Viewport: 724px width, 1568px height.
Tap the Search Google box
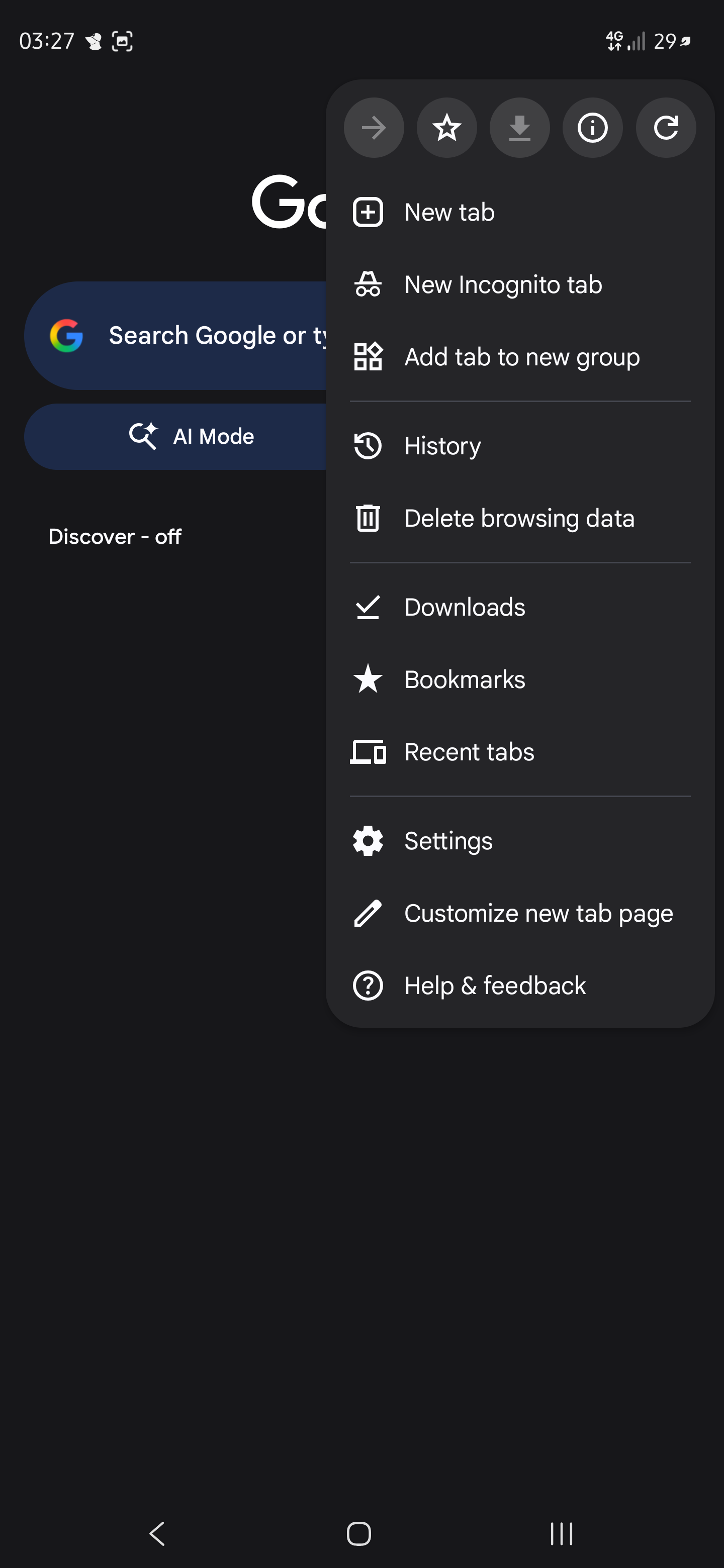175,335
